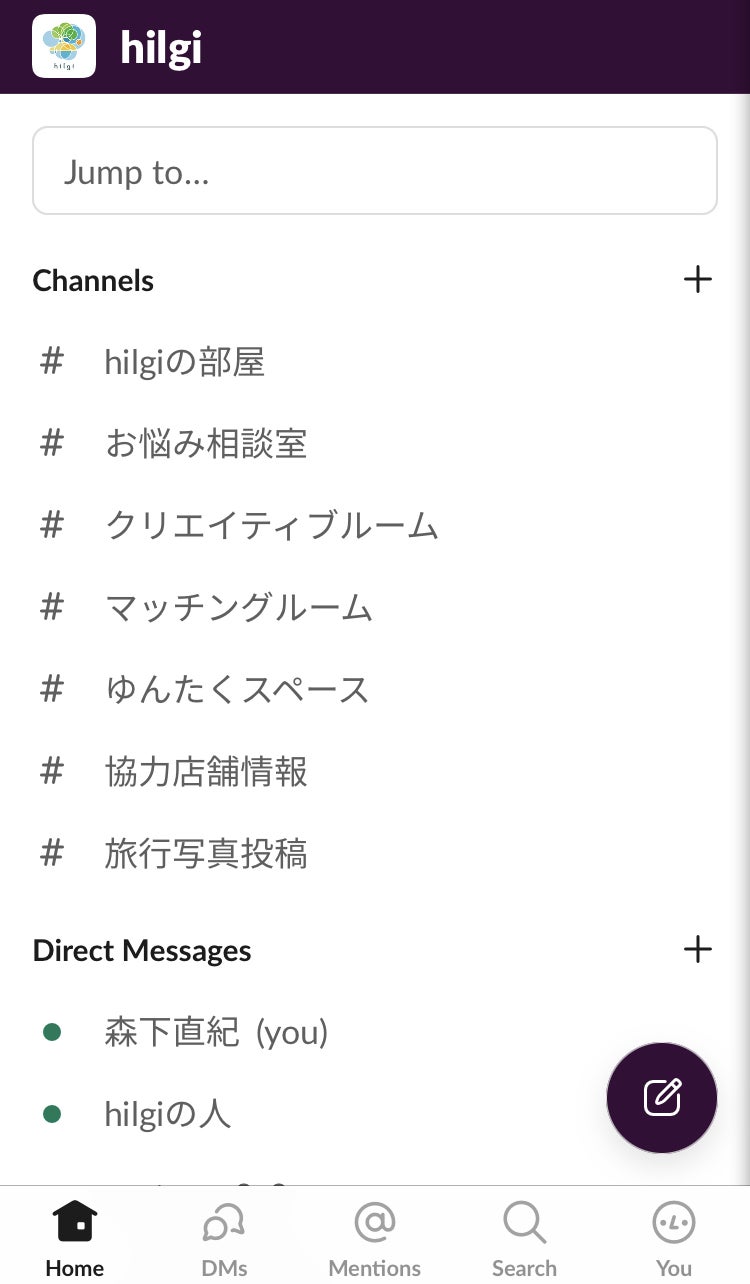
Task: Open your own DM with 森下直紀
Action: tap(216, 1032)
